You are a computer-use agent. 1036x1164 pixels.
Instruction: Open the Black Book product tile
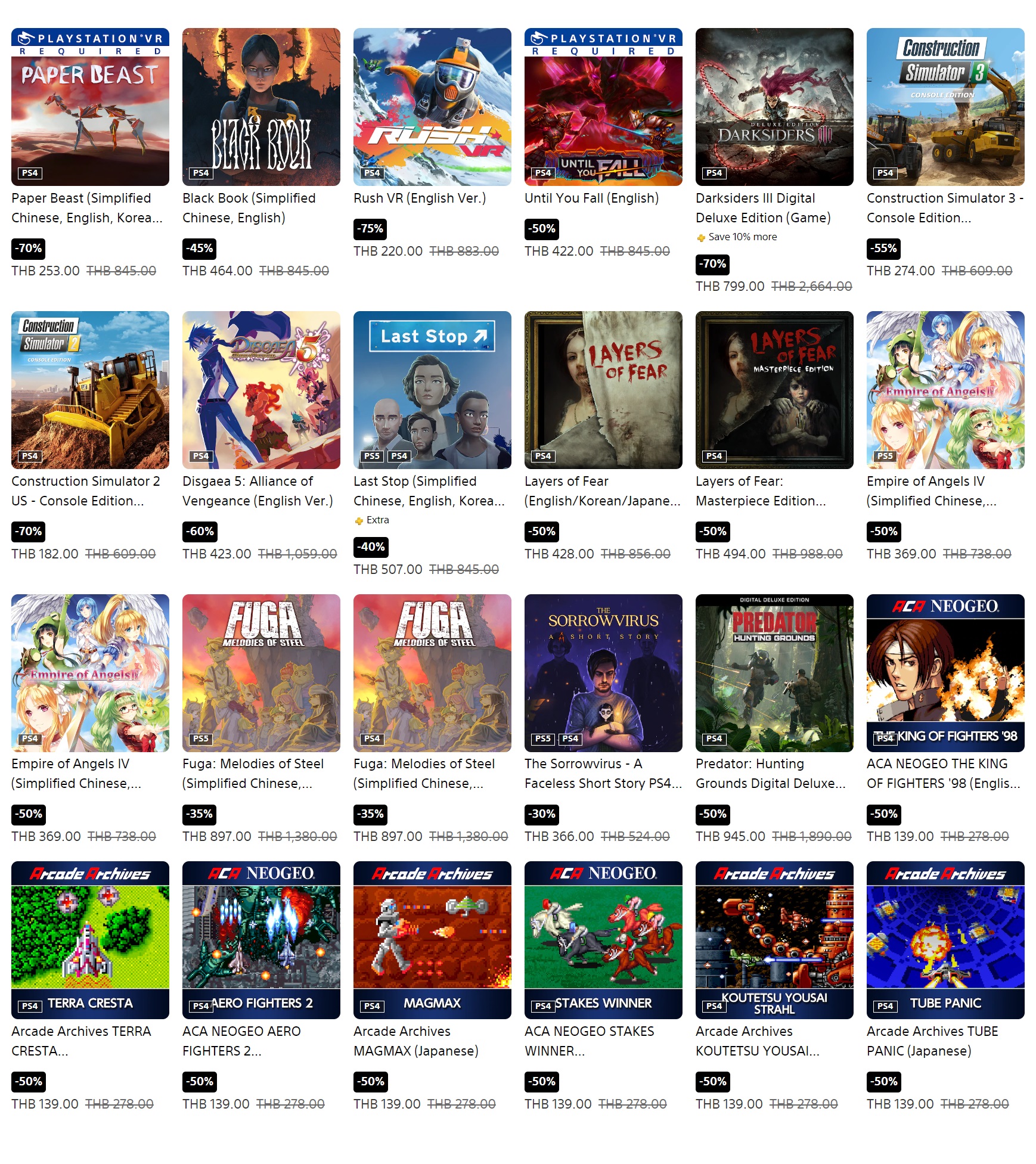pyautogui.click(x=261, y=107)
